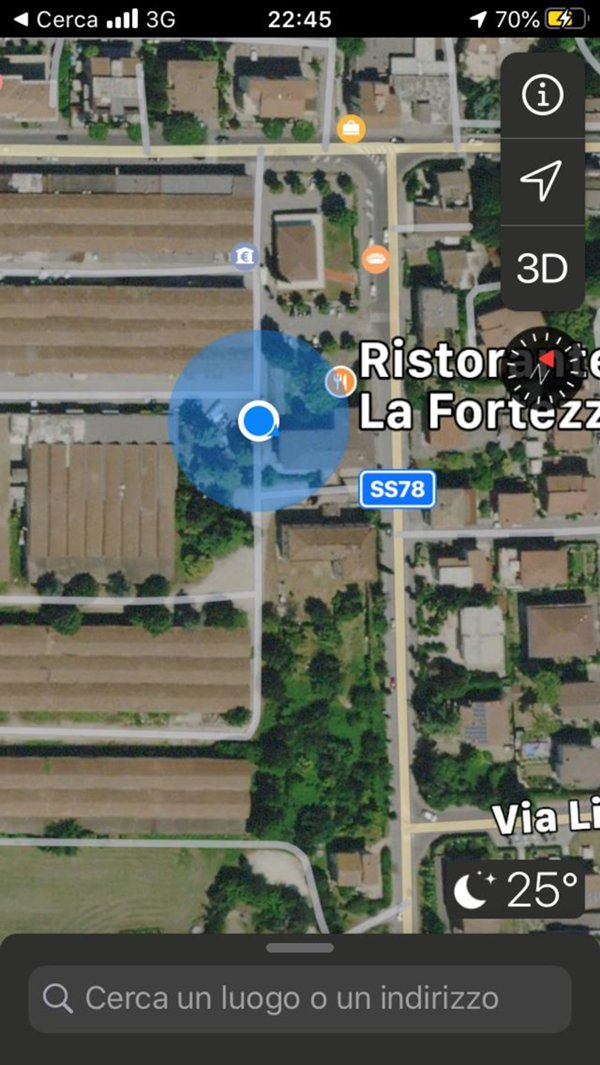
Task: Expand the search panel grab handle
Action: click(x=300, y=947)
